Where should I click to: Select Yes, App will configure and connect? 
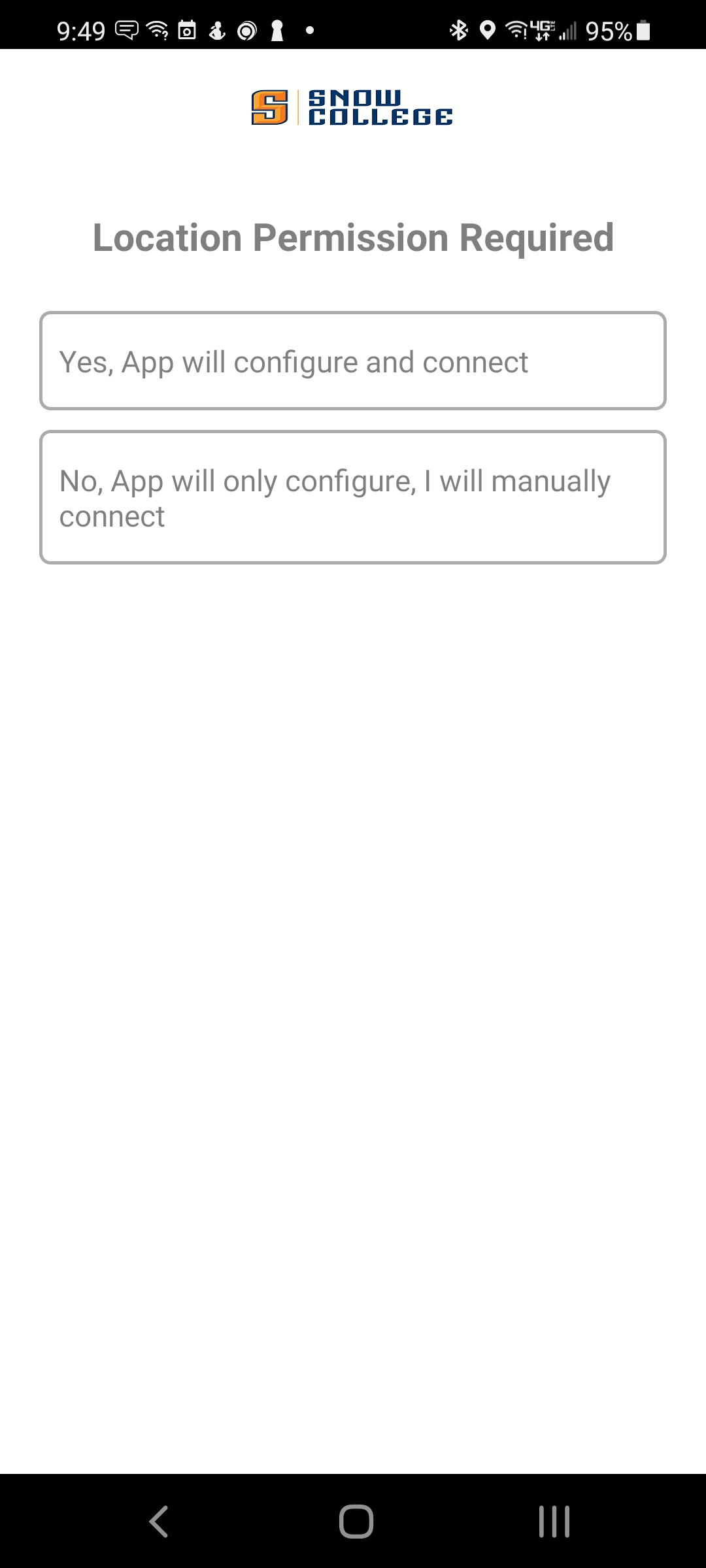coord(353,361)
